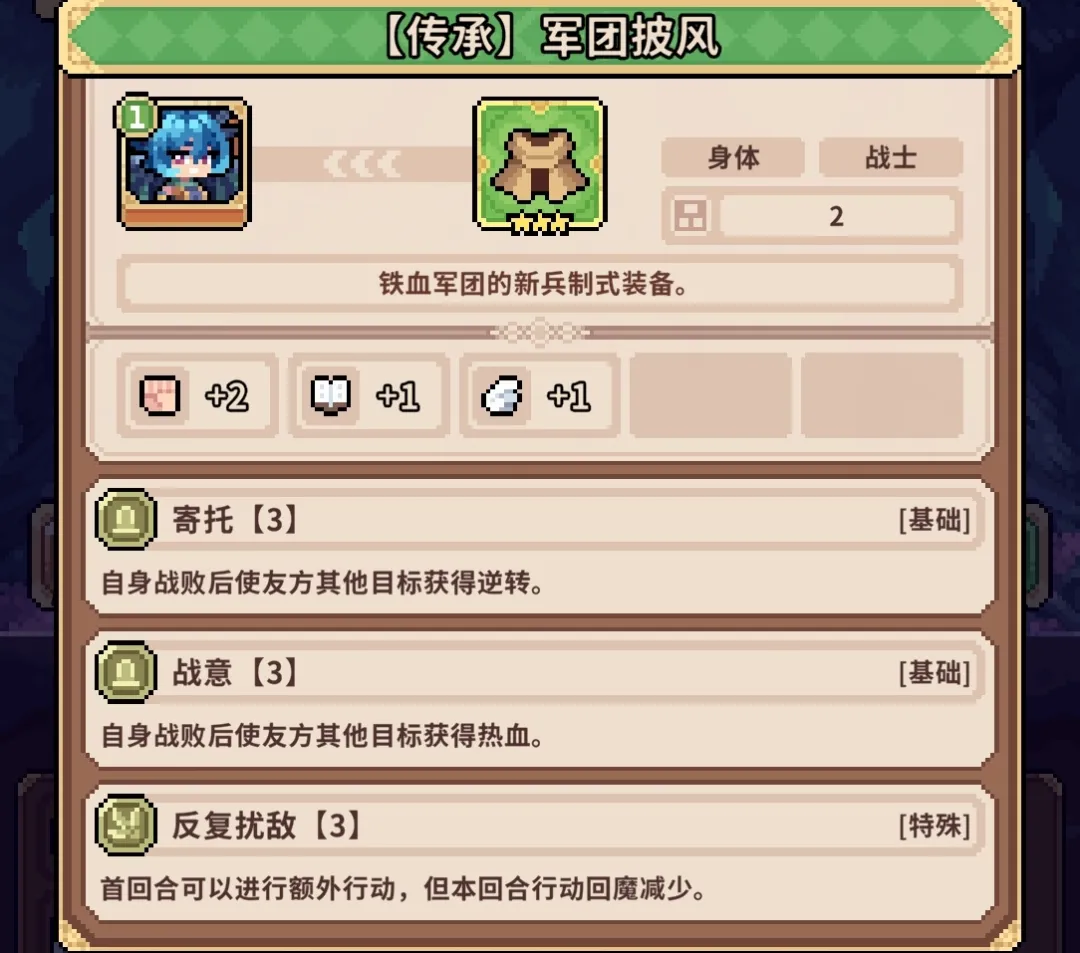Tap the blue-haired character portrait
Image resolution: width=1080 pixels, height=953 pixels.
click(185, 163)
